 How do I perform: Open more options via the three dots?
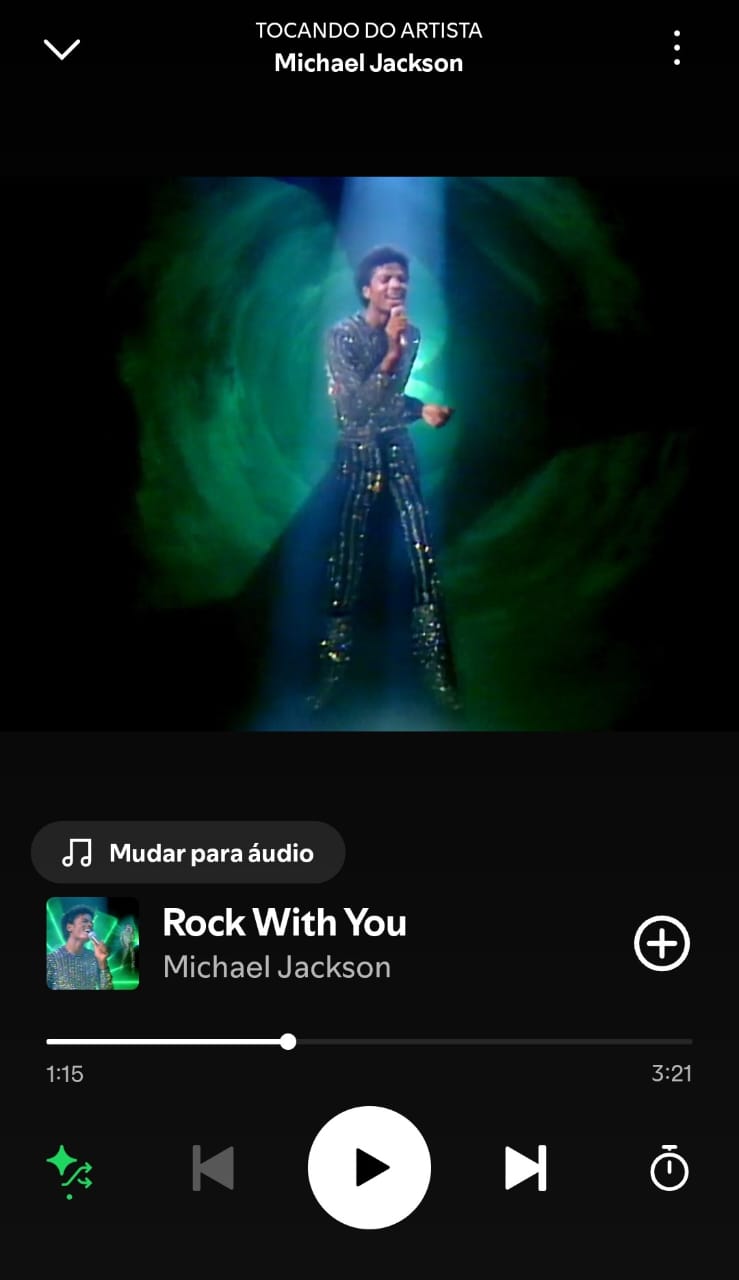click(x=676, y=47)
